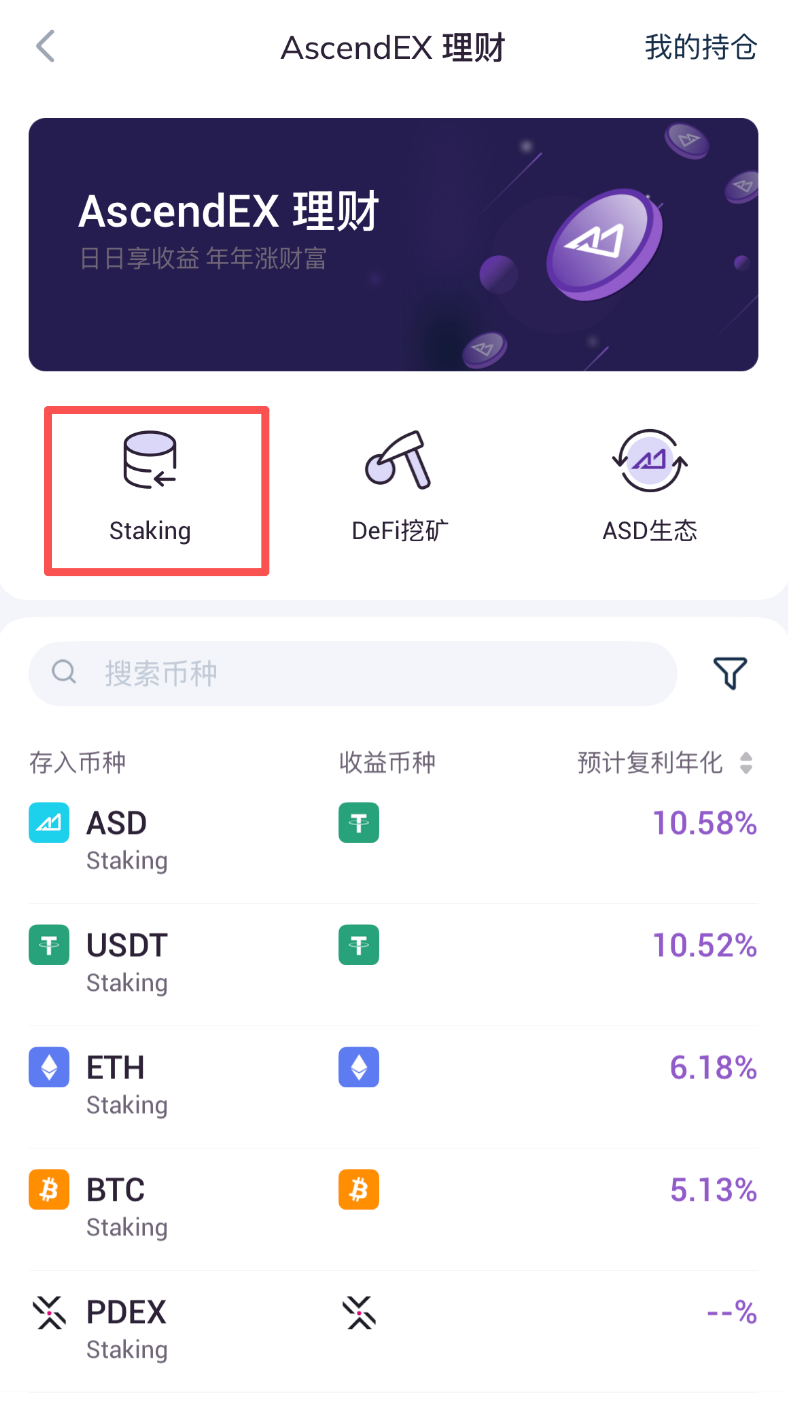788x1410 pixels.
Task: Open the USDT Staking product
Action: pyautogui.click(x=393, y=963)
